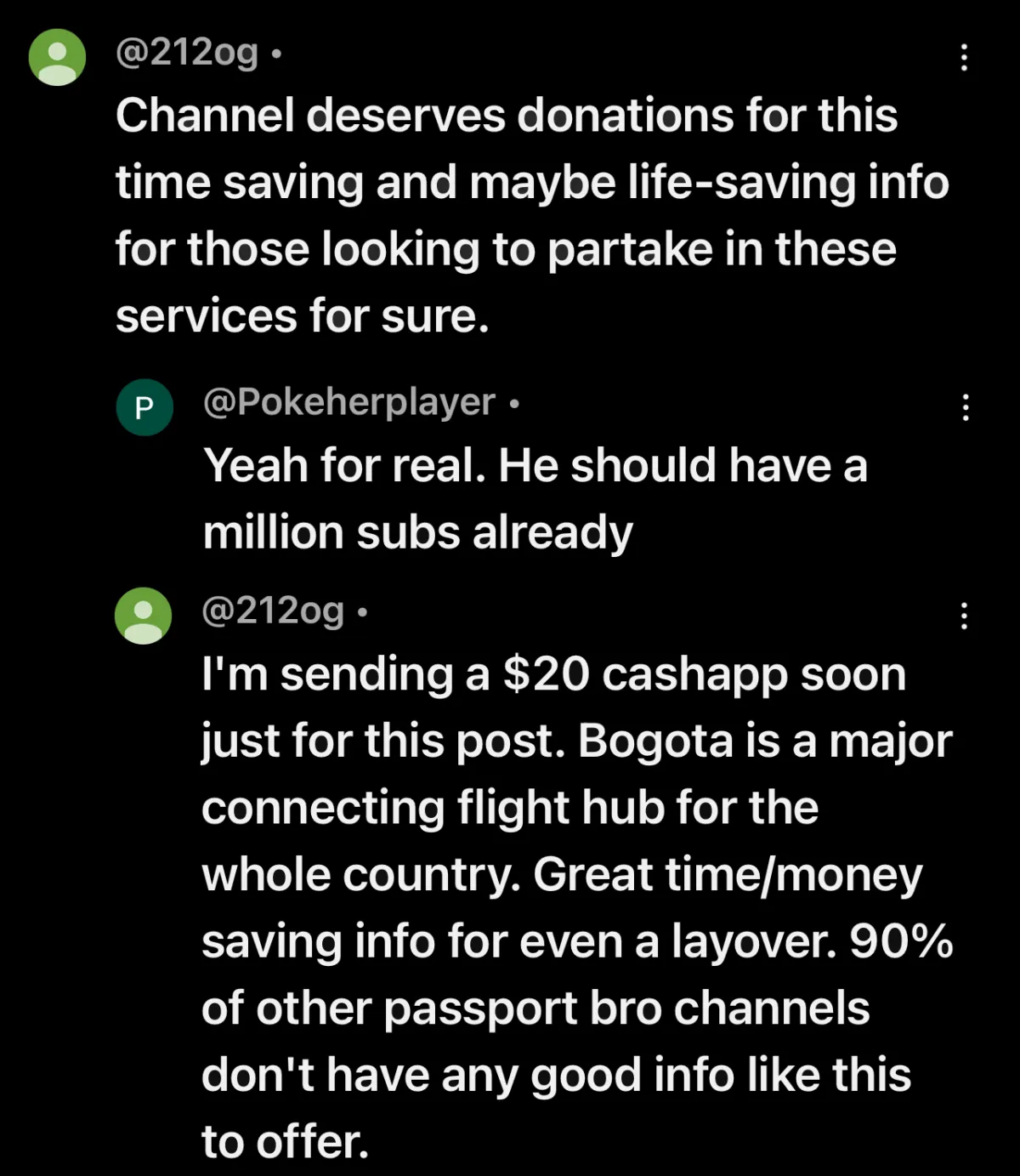Open @Pokeherplayer's profile avatar
This screenshot has width=1020, height=1176.
[144, 407]
